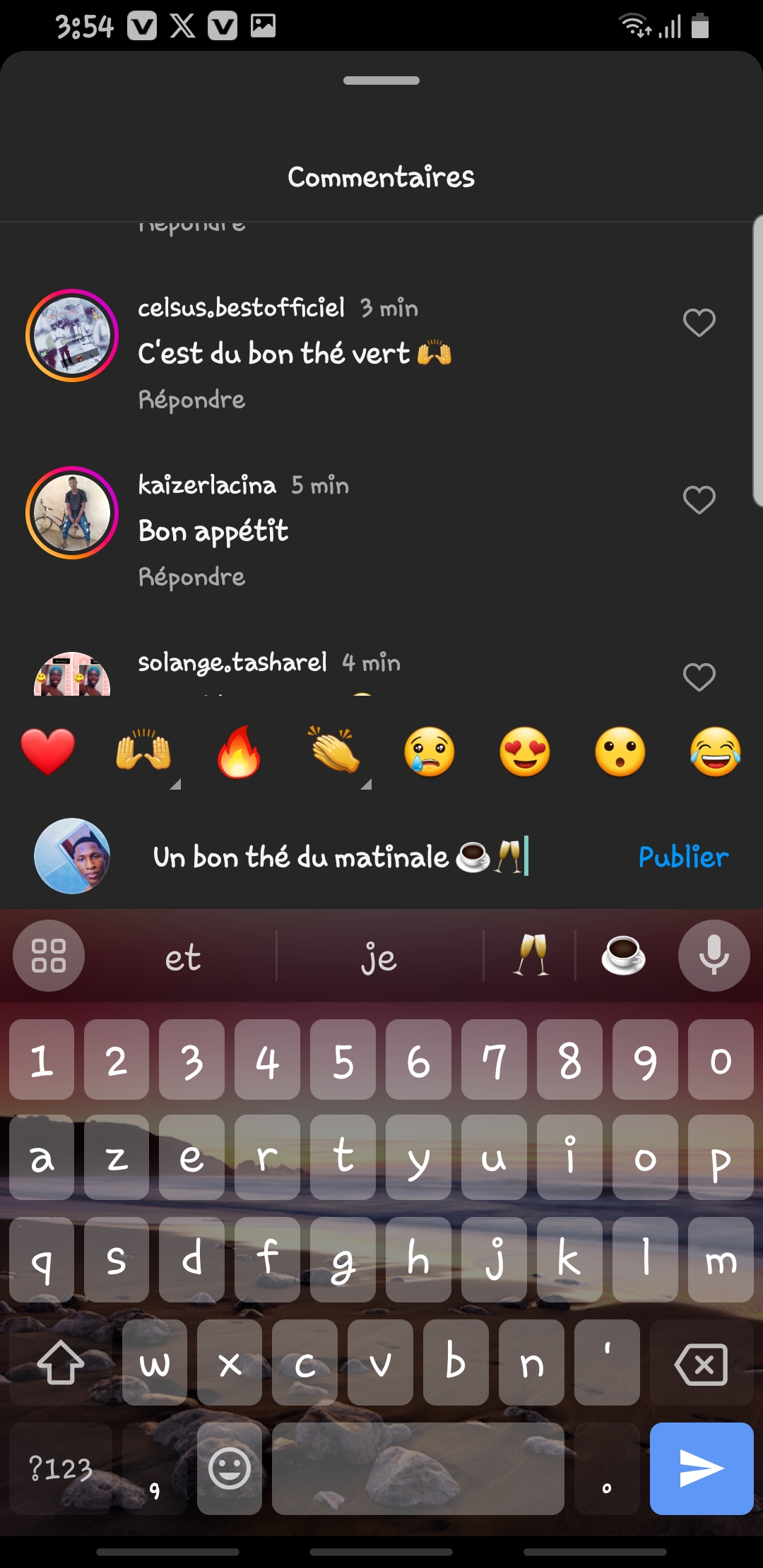Image resolution: width=763 pixels, height=1568 pixels.
Task: Reply to celsus.bestofficiel's comment
Action: point(191,400)
